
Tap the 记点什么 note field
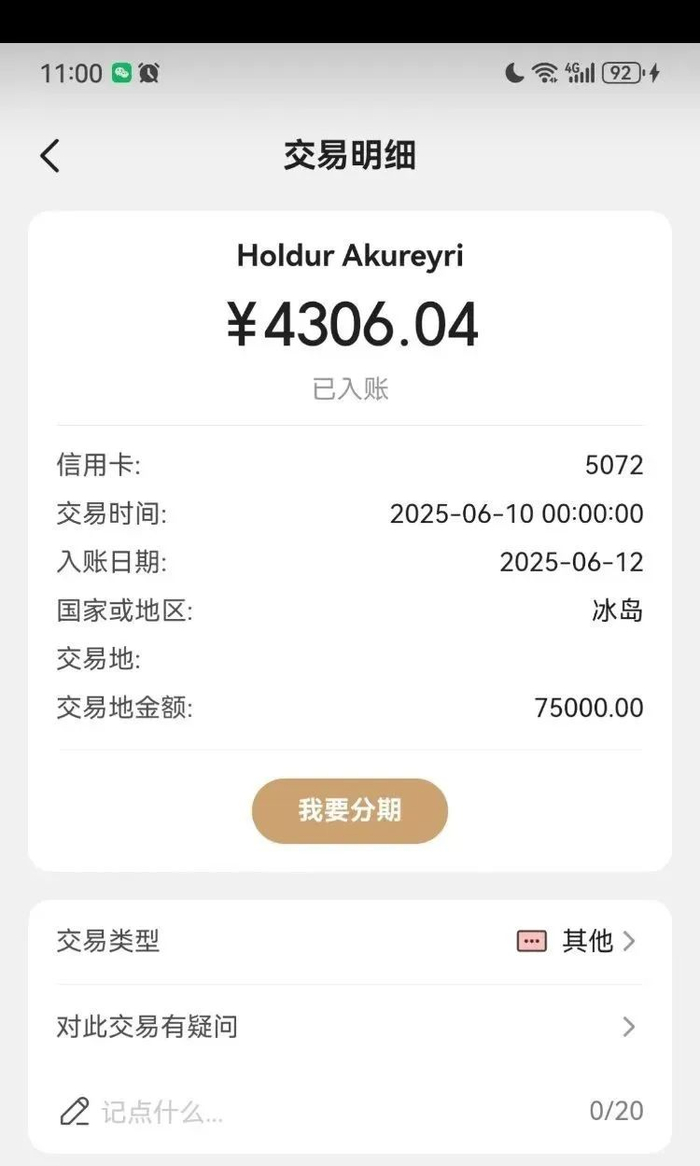350,1112
